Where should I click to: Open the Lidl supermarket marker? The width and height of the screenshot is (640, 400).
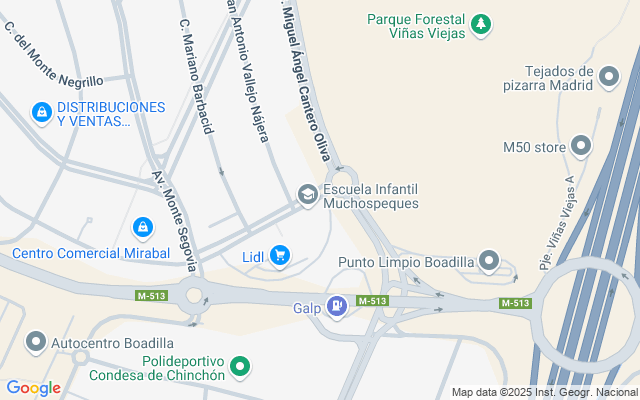[279, 257]
